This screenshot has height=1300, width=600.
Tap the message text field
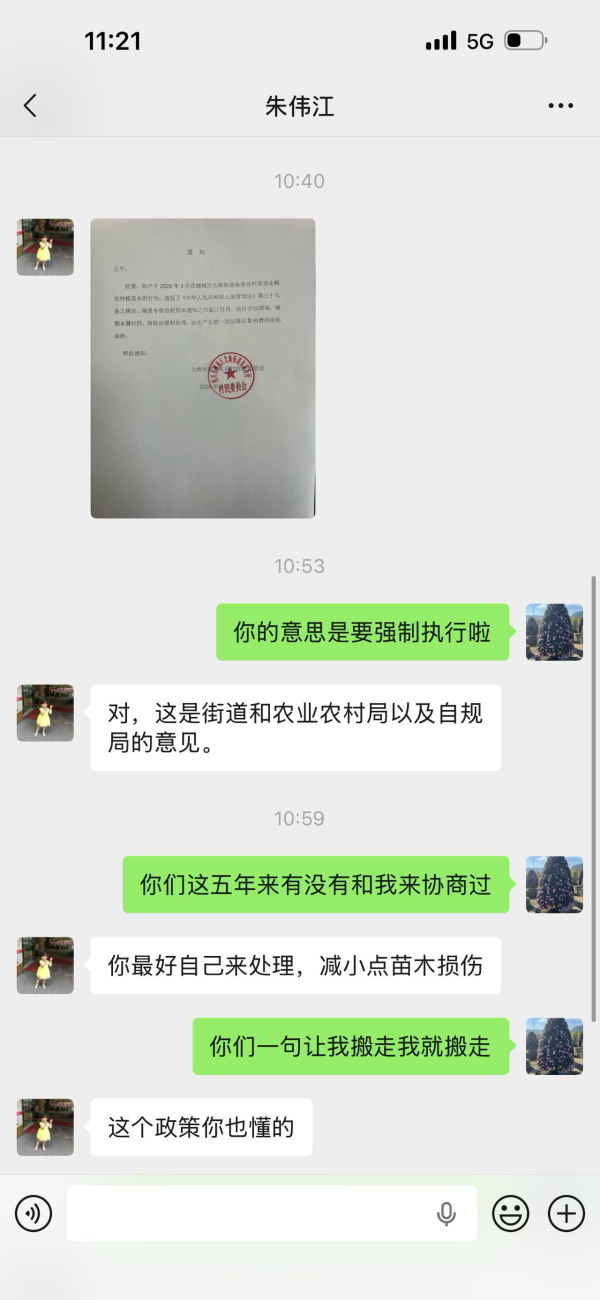click(x=250, y=1214)
